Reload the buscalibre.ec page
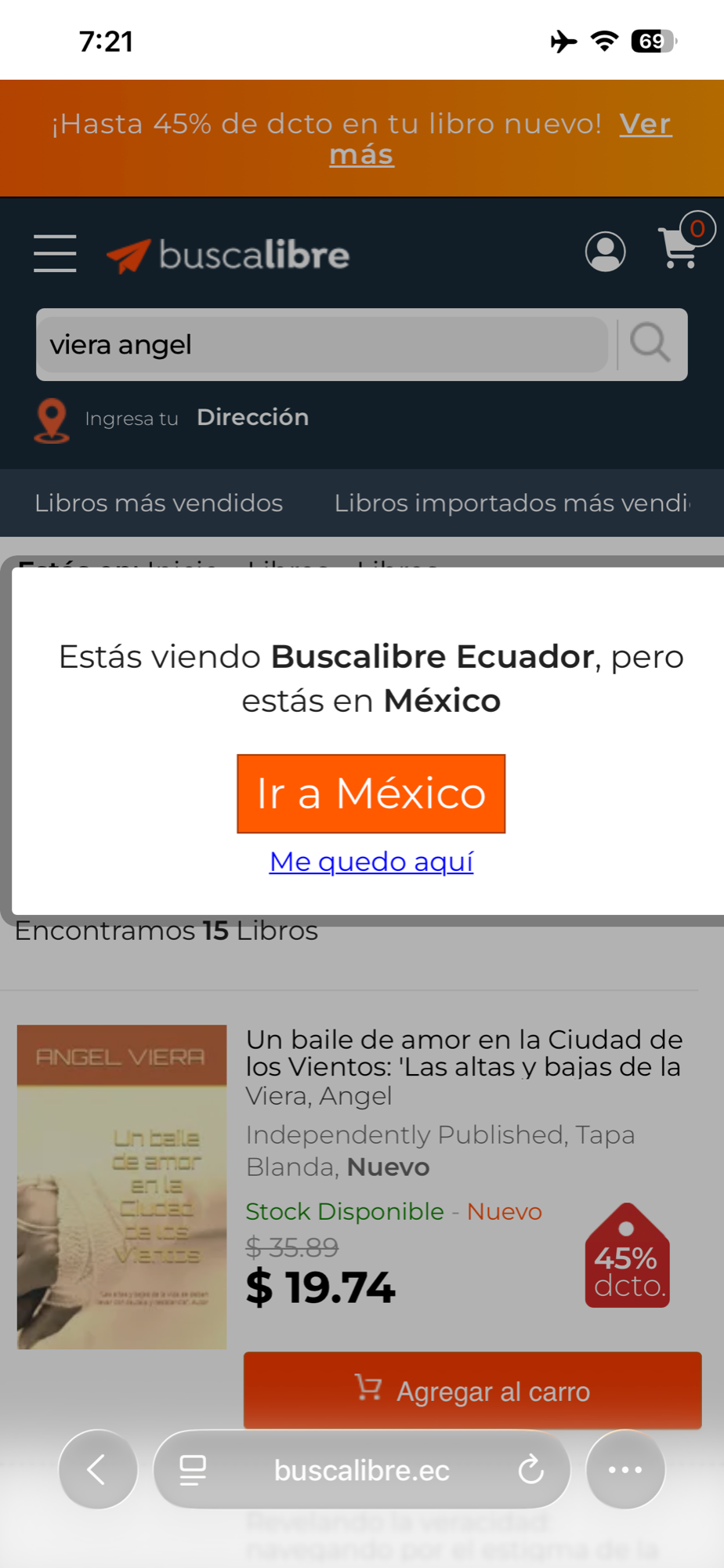The image size is (724, 1568). tap(530, 1469)
